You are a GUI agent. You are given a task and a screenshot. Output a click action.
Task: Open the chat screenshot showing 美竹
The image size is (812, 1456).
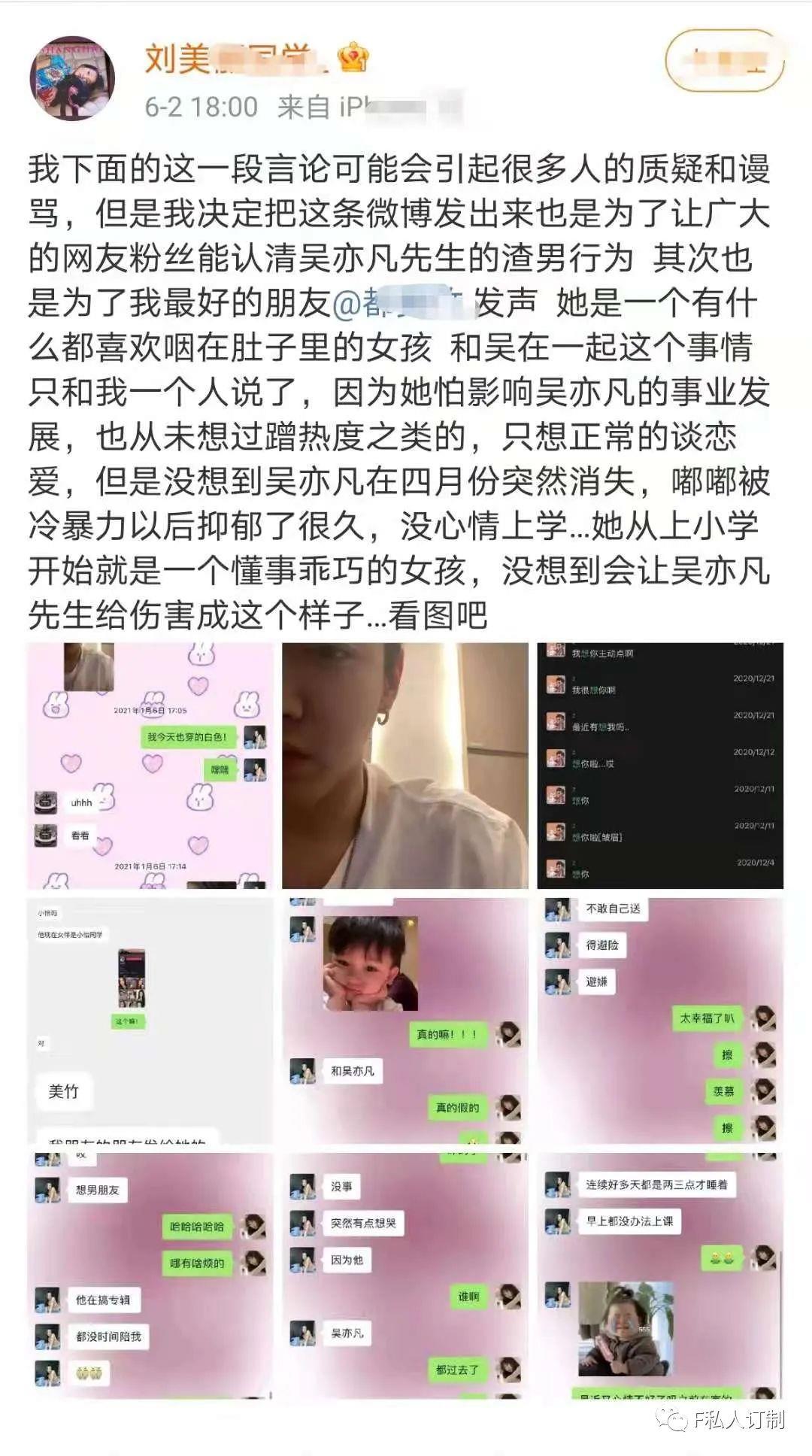tap(150, 1021)
